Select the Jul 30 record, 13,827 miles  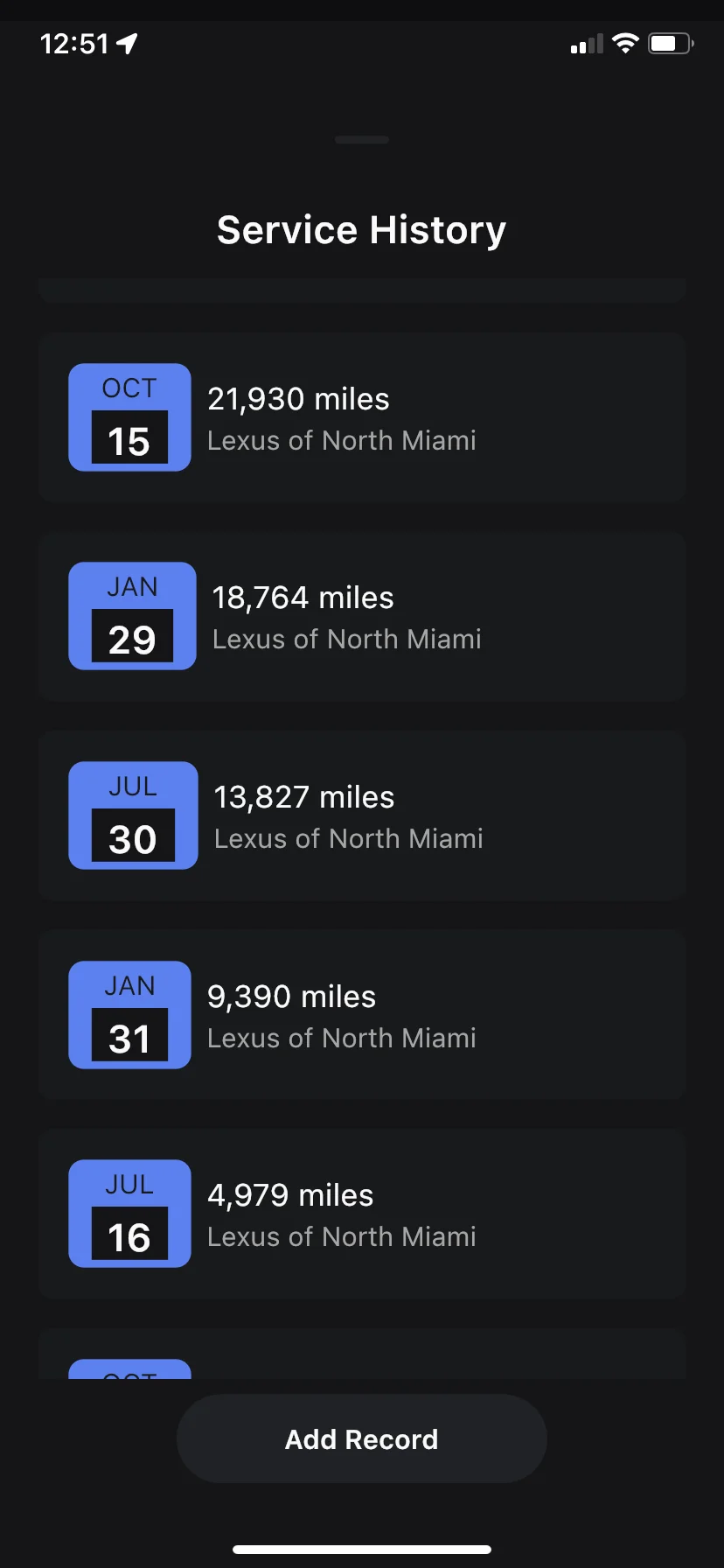[361, 815]
